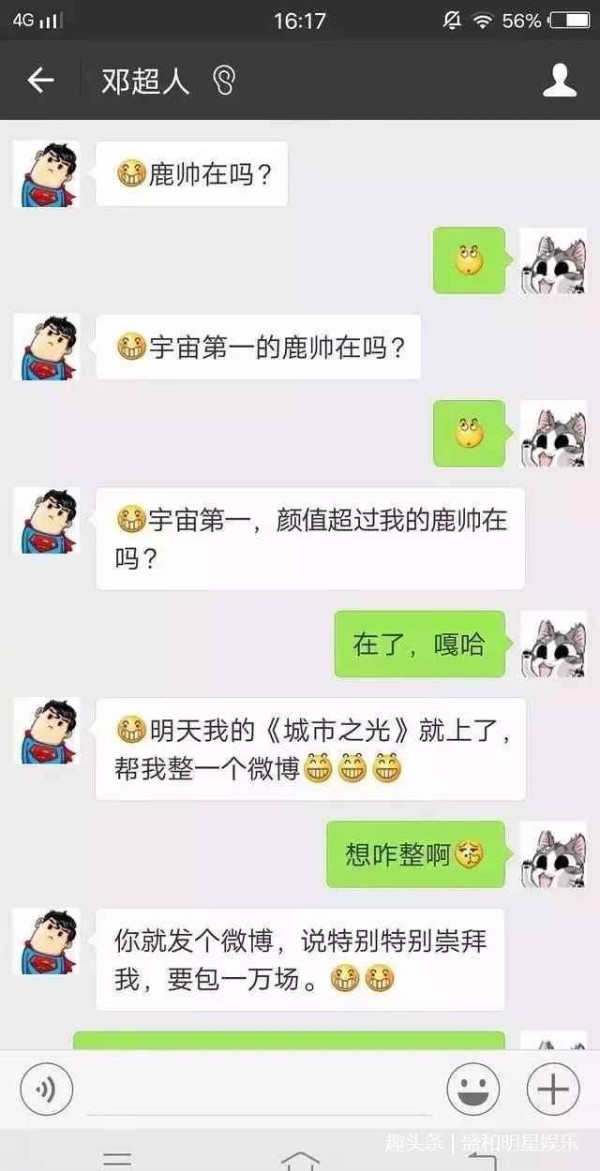The image size is (600, 1171).
Task: Open chat info via the profile icon
Action: coord(560,81)
